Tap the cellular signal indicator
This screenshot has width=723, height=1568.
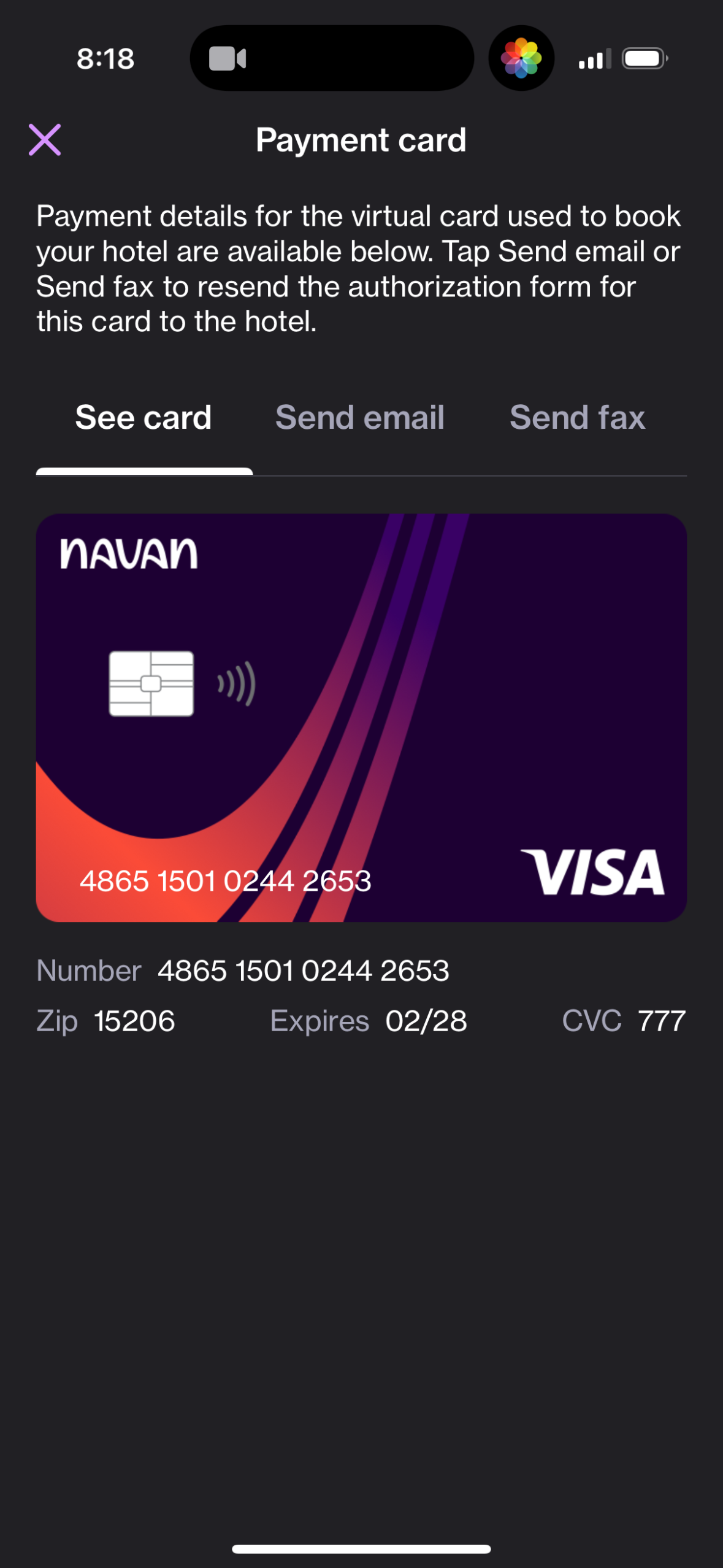pos(592,58)
